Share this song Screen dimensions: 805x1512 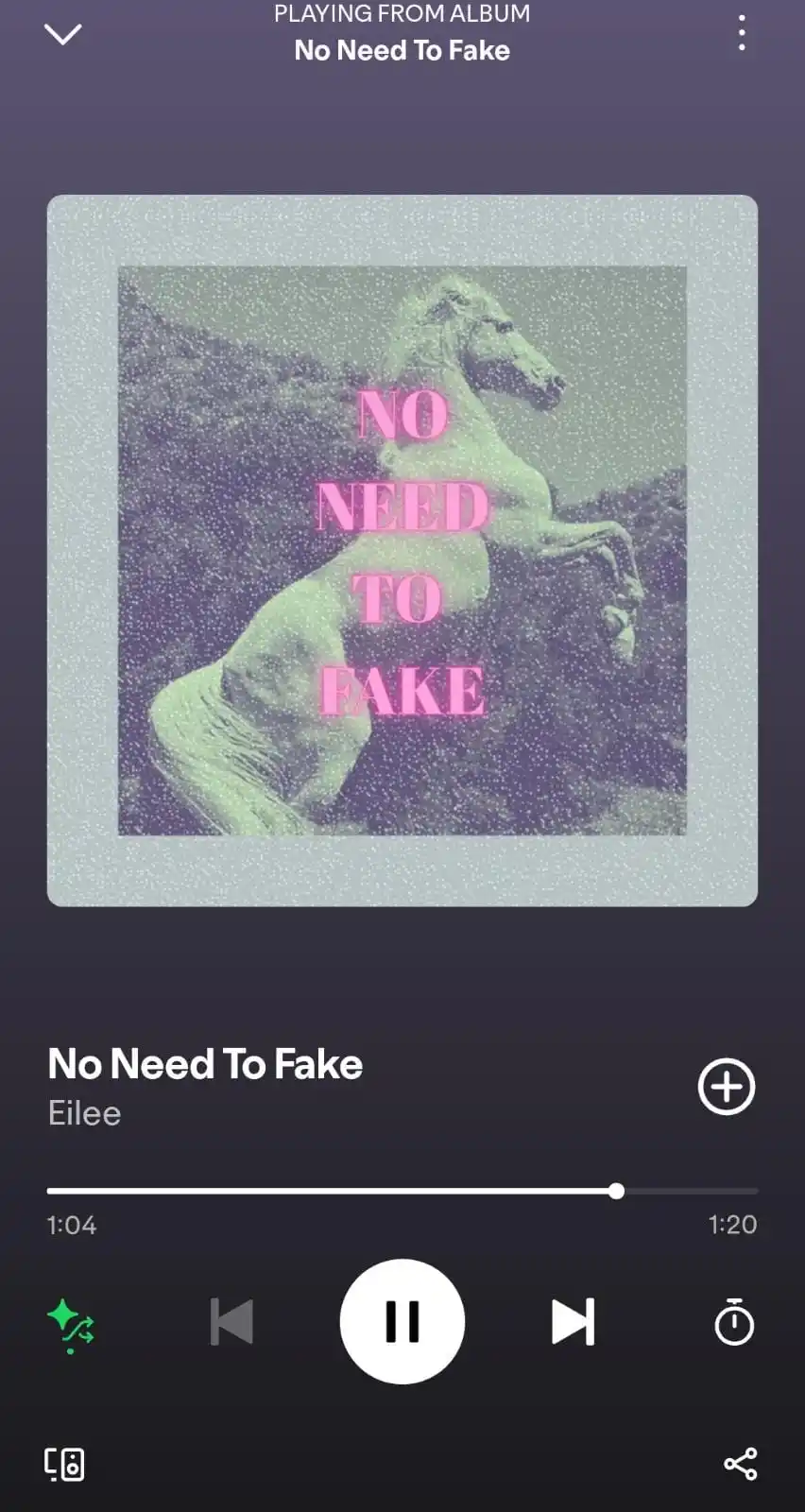[741, 1464]
